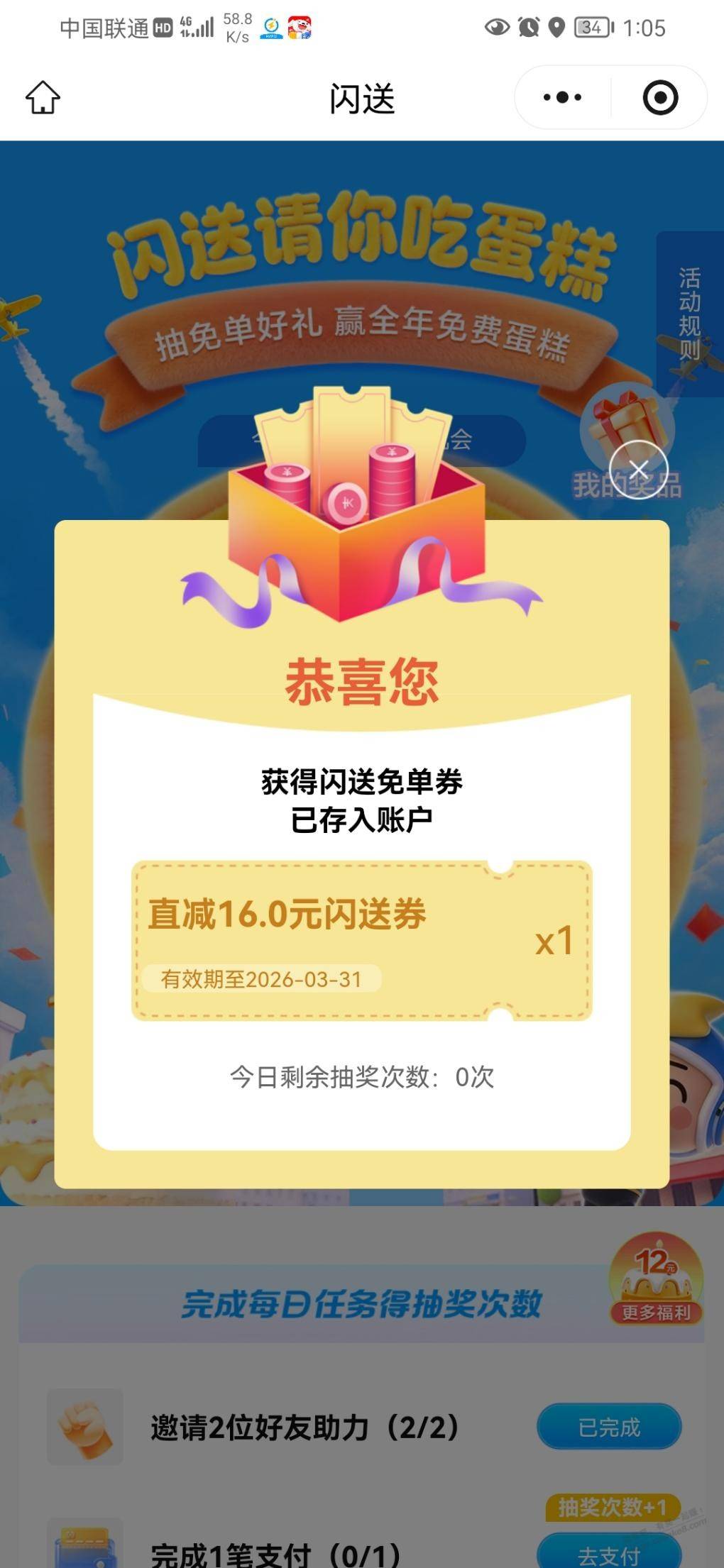Open the 16.0元闪送券 coupon card
The image size is (724, 1568).
tap(361, 941)
